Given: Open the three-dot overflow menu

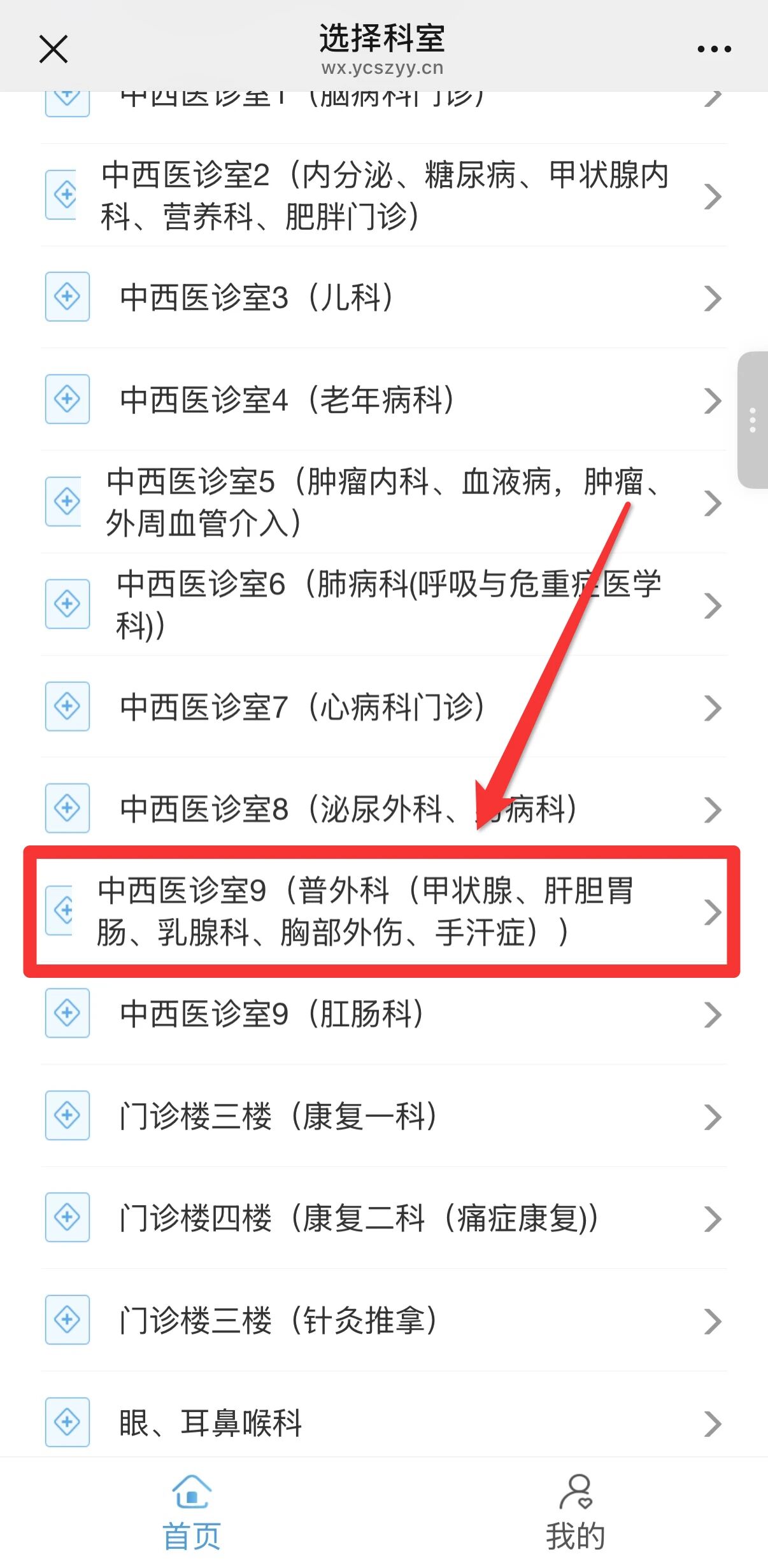Looking at the screenshot, I should (x=714, y=49).
